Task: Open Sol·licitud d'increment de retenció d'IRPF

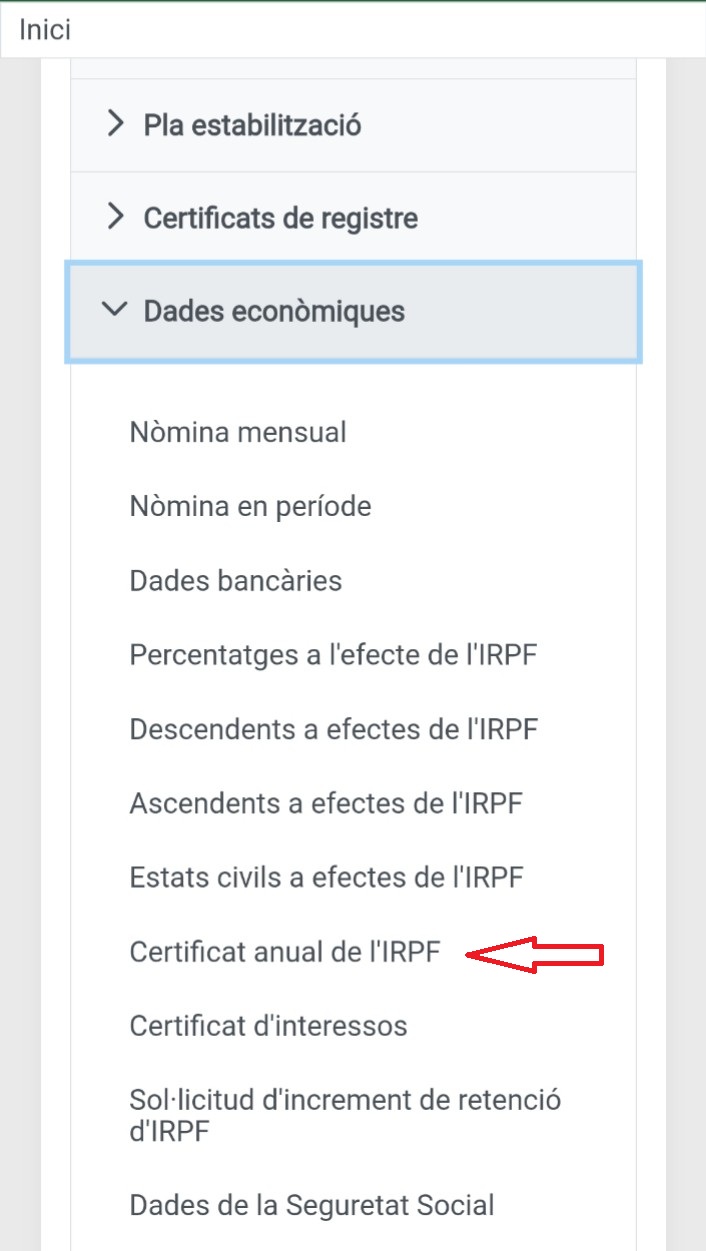Action: [x=345, y=1115]
